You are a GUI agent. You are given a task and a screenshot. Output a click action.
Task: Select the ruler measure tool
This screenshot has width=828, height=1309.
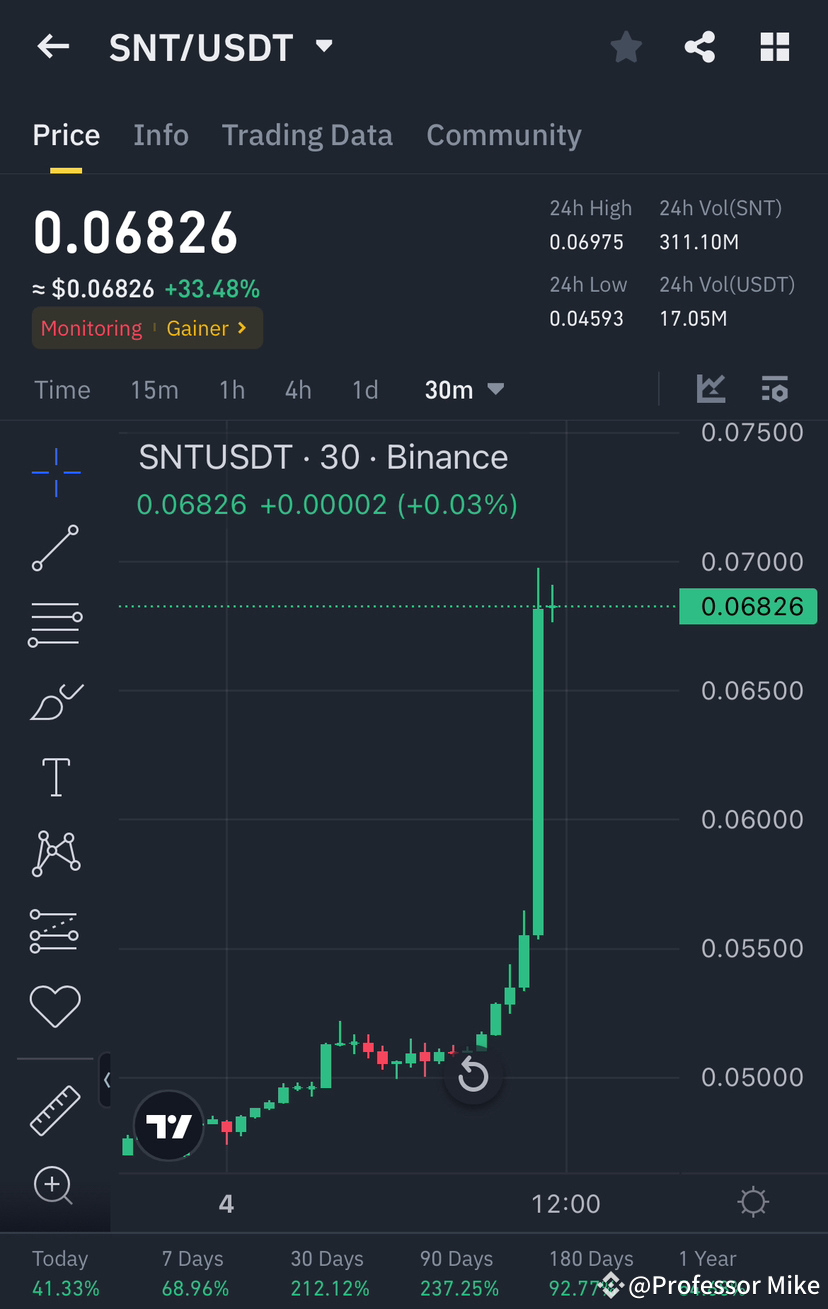click(x=55, y=1110)
